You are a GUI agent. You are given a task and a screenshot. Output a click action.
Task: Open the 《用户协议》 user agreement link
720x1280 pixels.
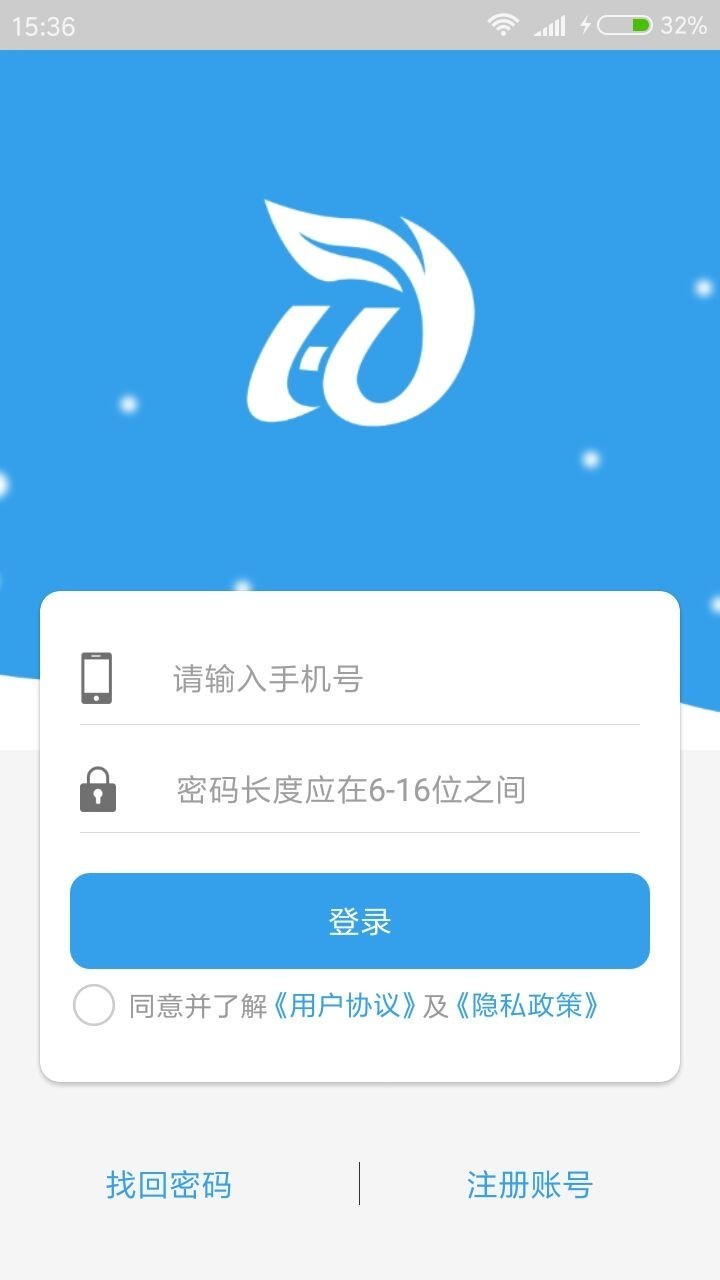(345, 1006)
